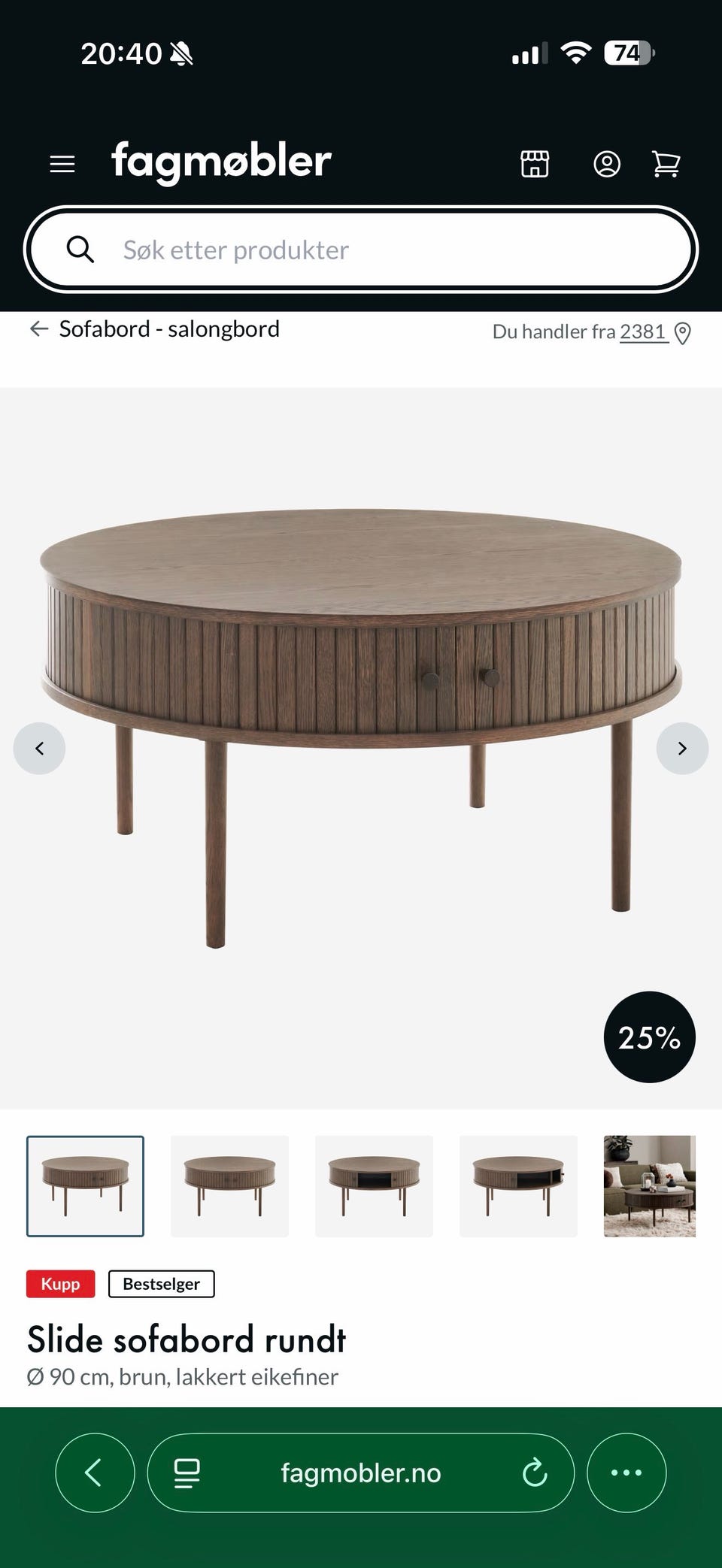The height and width of the screenshot is (1568, 722).
Task: Open the shopping cart
Action: pyautogui.click(x=666, y=163)
